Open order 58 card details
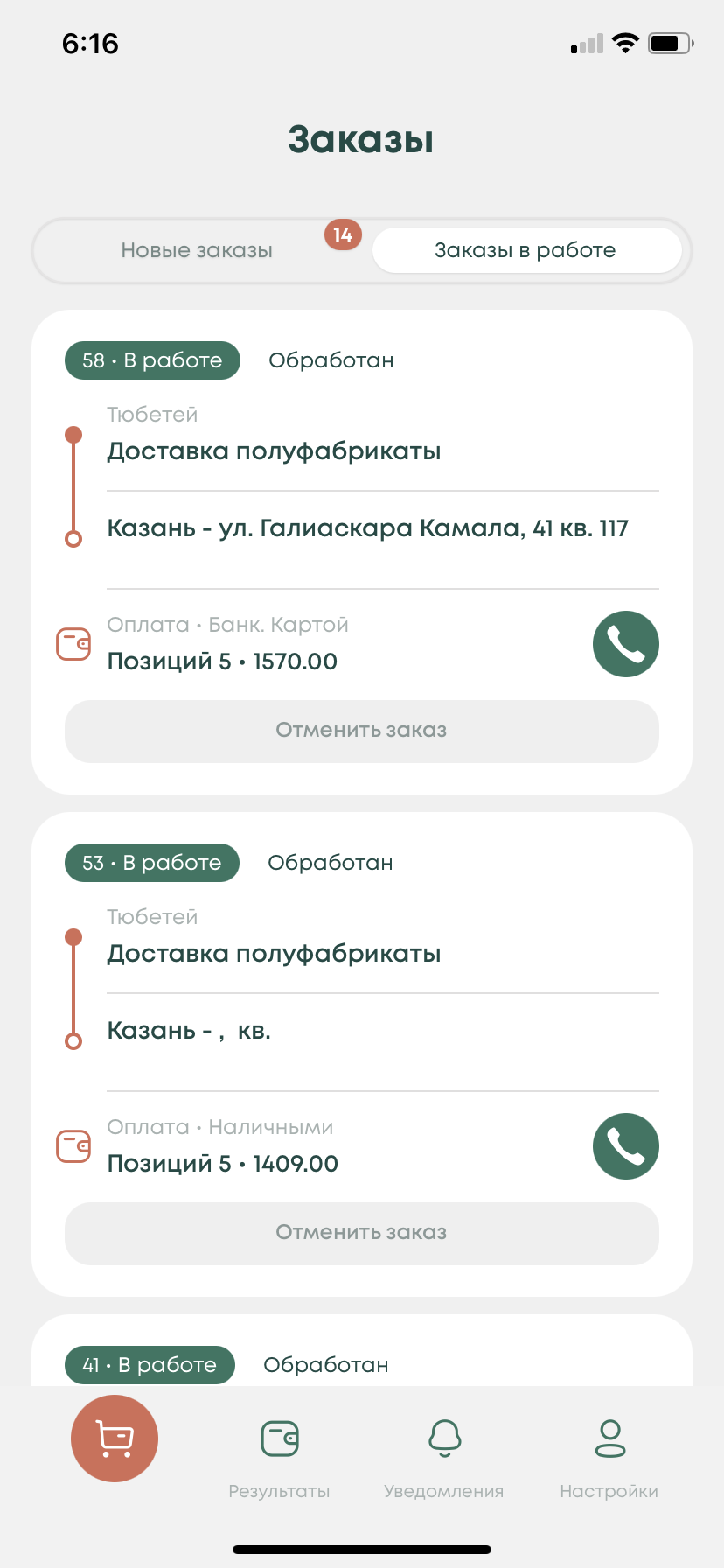Image resolution: width=724 pixels, height=1568 pixels. point(367,490)
